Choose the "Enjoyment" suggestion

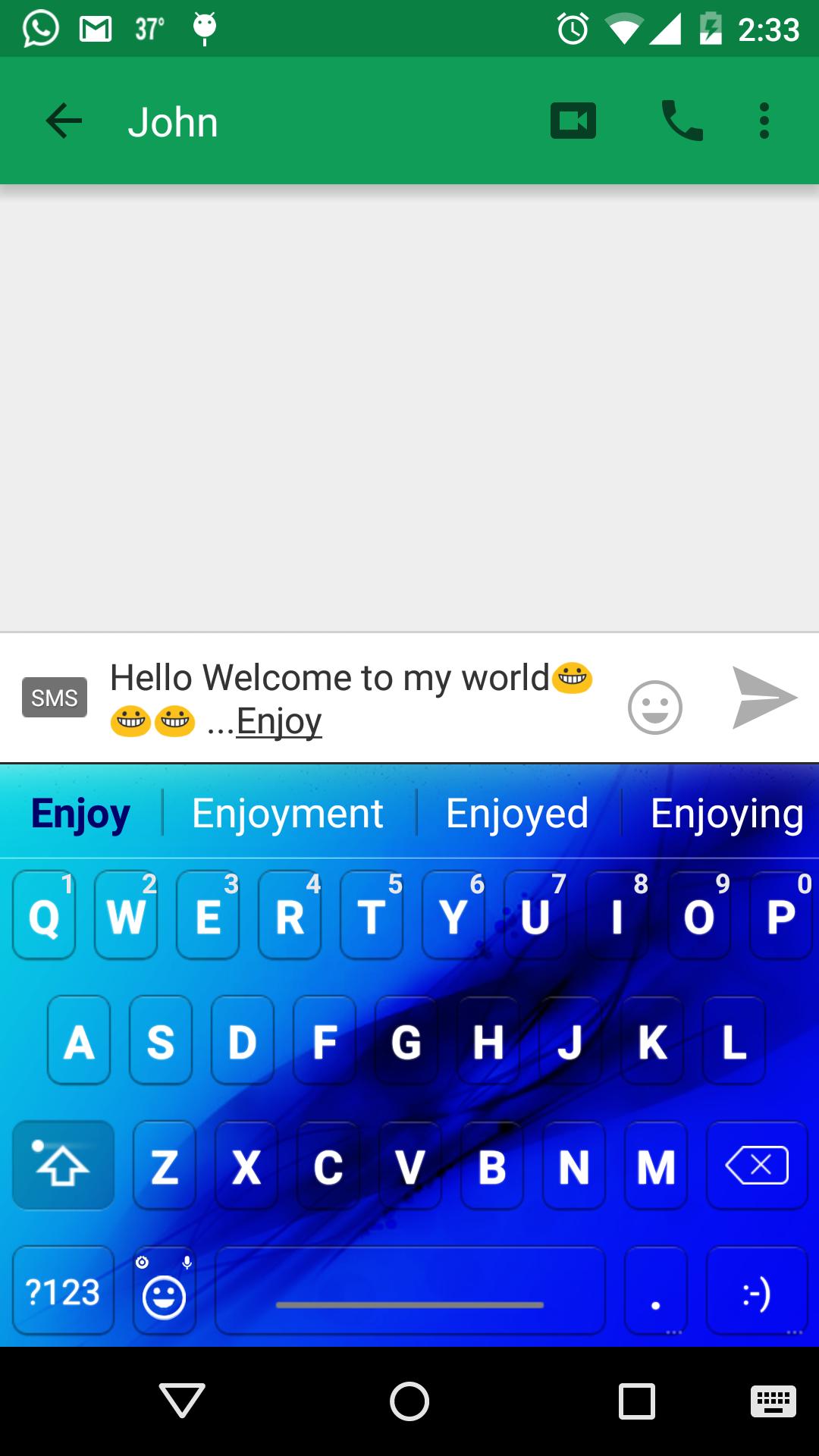pyautogui.click(x=287, y=814)
